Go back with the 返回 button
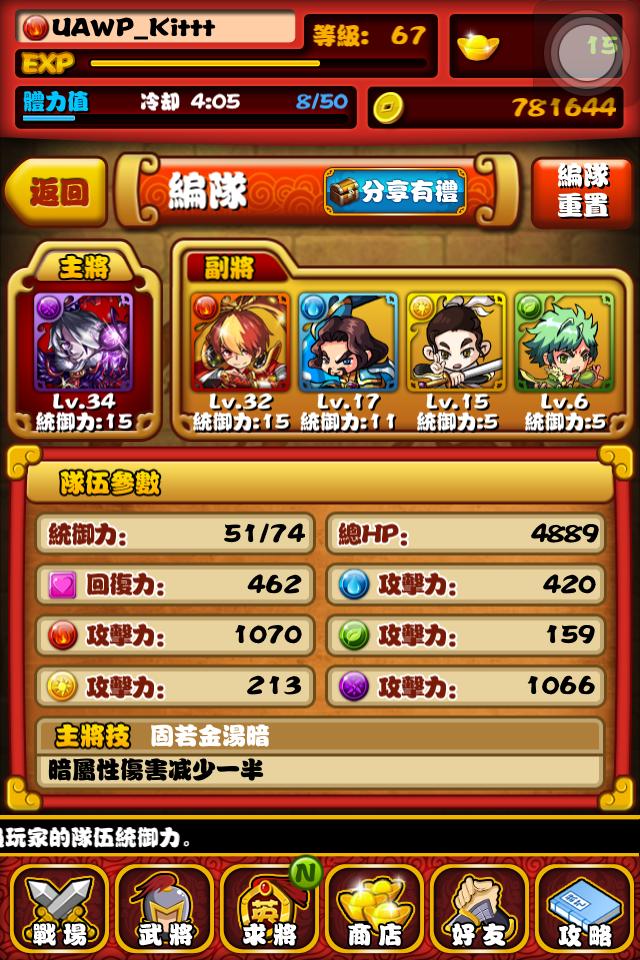640x960 pixels. coord(56,191)
